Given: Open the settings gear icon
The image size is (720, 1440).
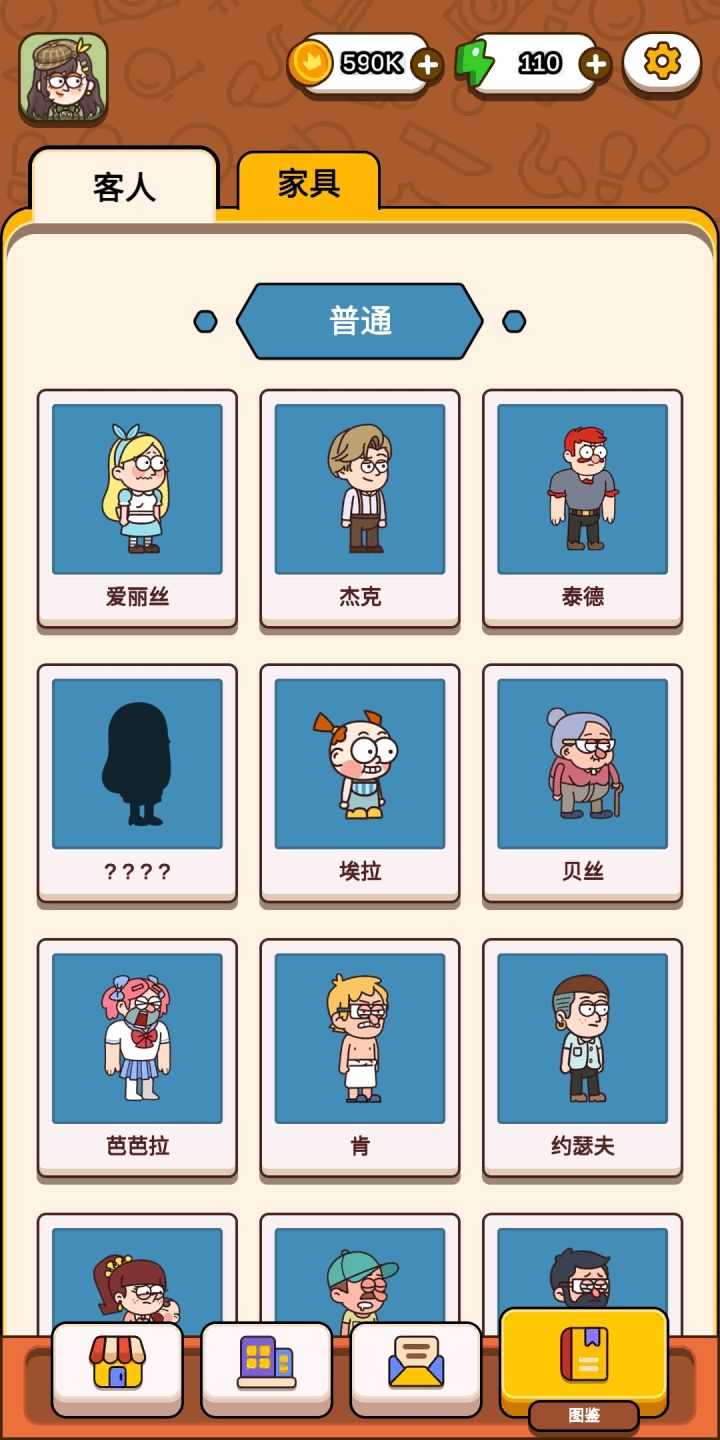Looking at the screenshot, I should tap(659, 62).
